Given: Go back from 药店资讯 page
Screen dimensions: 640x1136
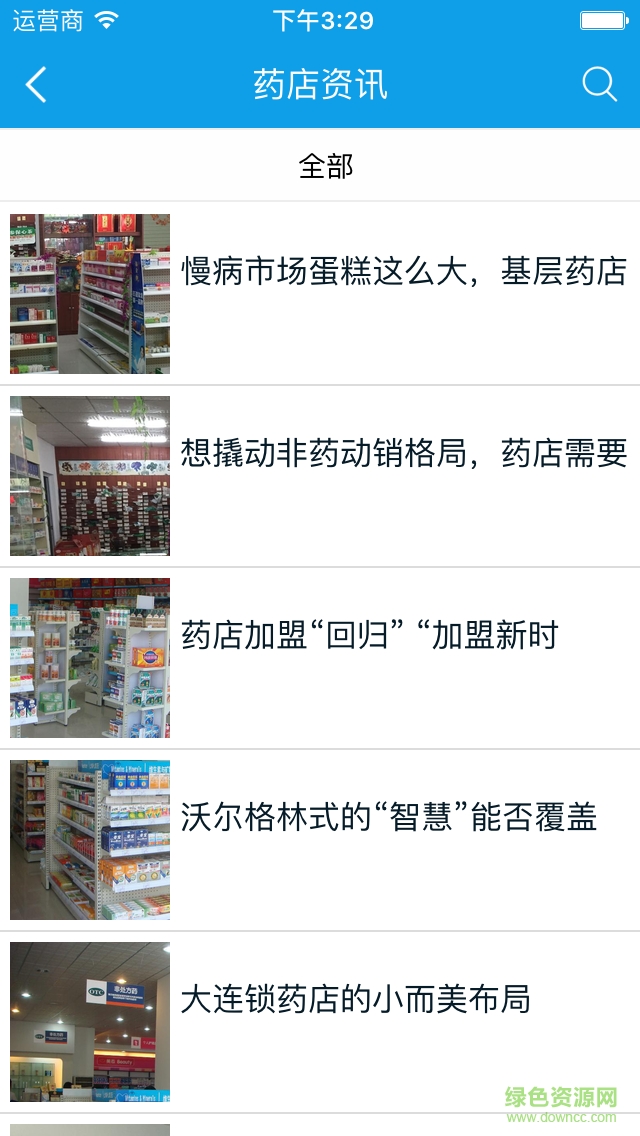Looking at the screenshot, I should click(36, 85).
